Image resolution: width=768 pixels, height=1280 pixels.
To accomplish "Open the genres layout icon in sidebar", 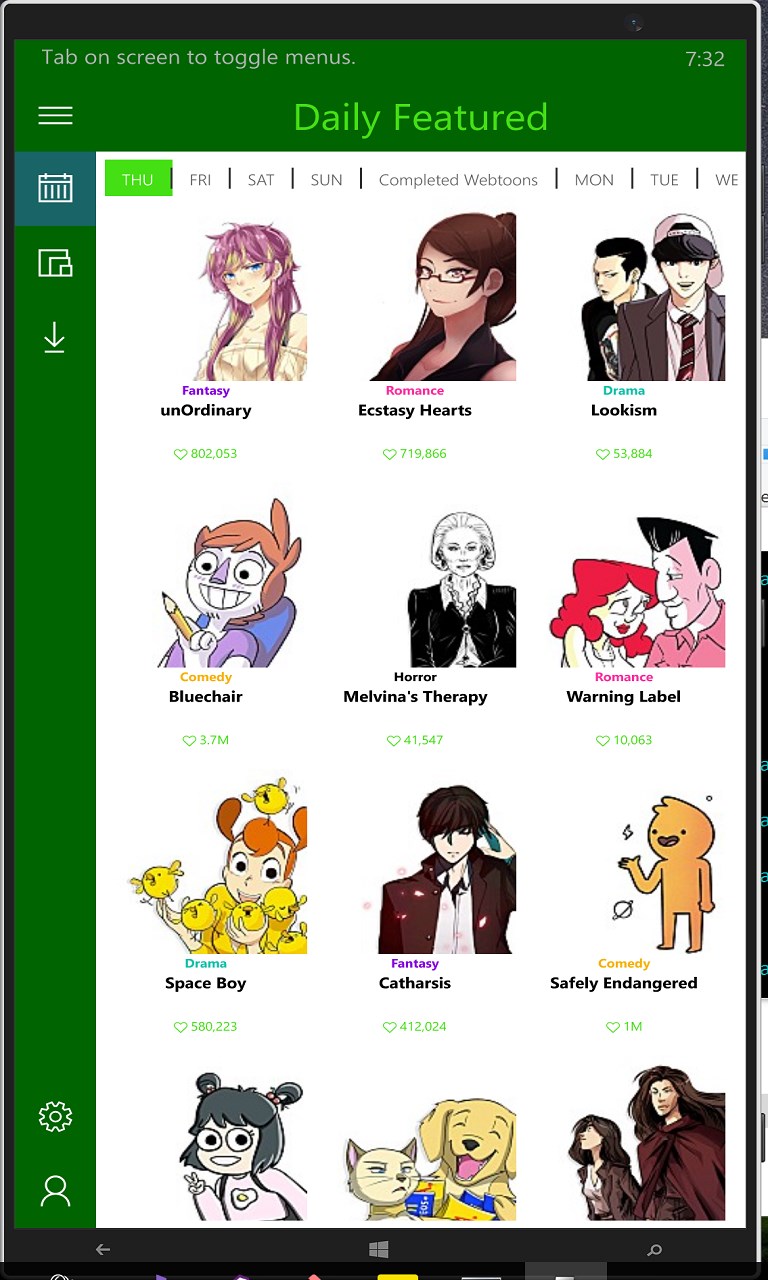I will (x=55, y=263).
